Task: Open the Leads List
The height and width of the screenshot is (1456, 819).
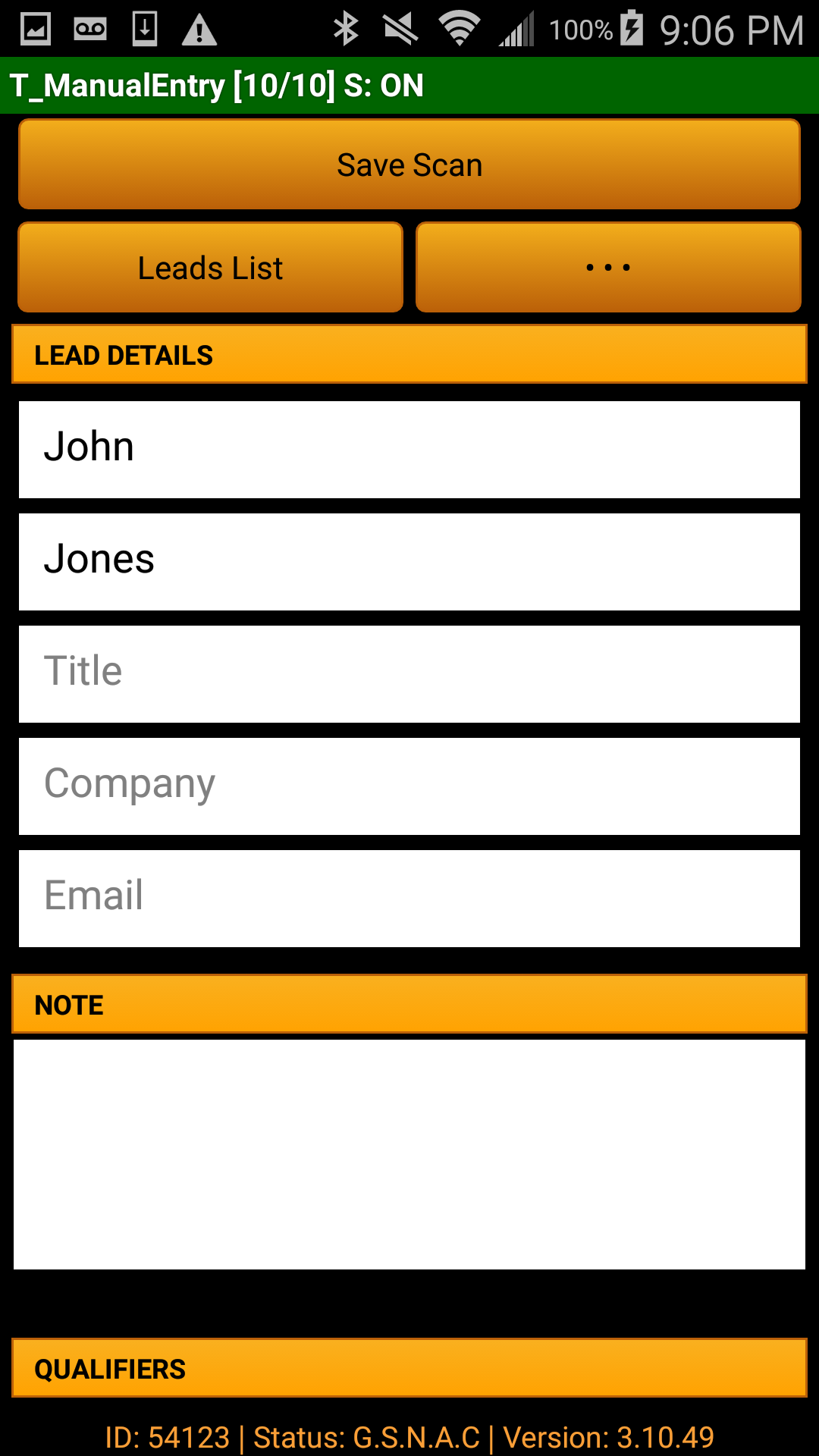Action: click(x=210, y=267)
